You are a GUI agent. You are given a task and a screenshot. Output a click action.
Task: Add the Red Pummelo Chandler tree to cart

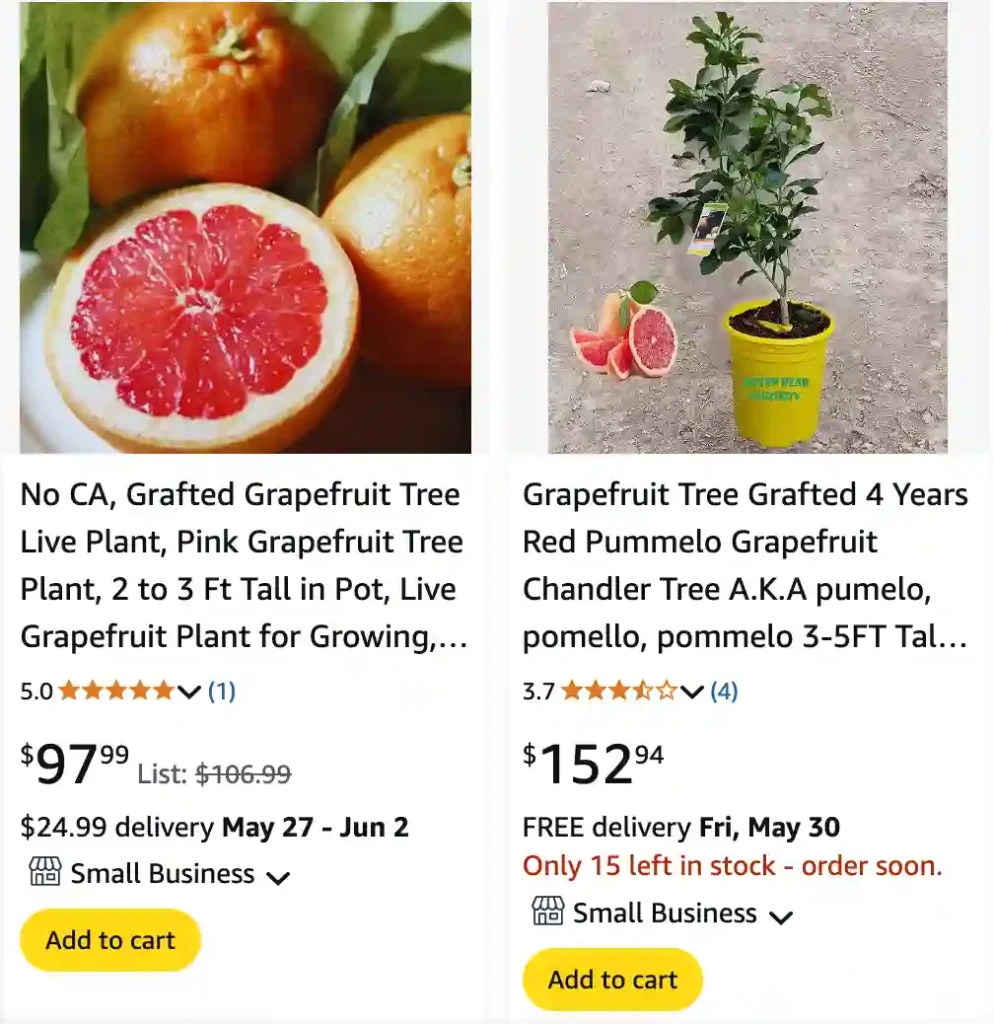coord(611,979)
